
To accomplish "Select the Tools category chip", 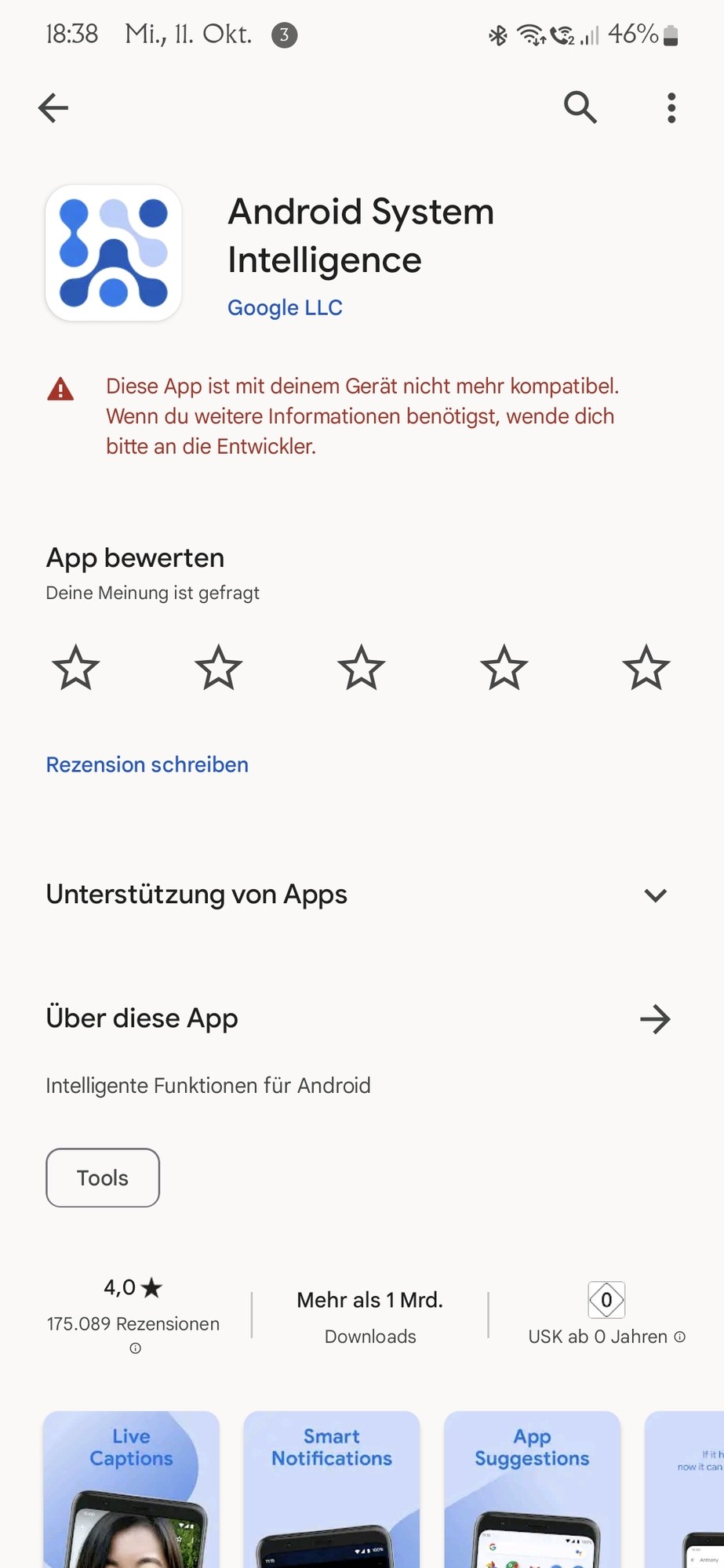I will (103, 1178).
